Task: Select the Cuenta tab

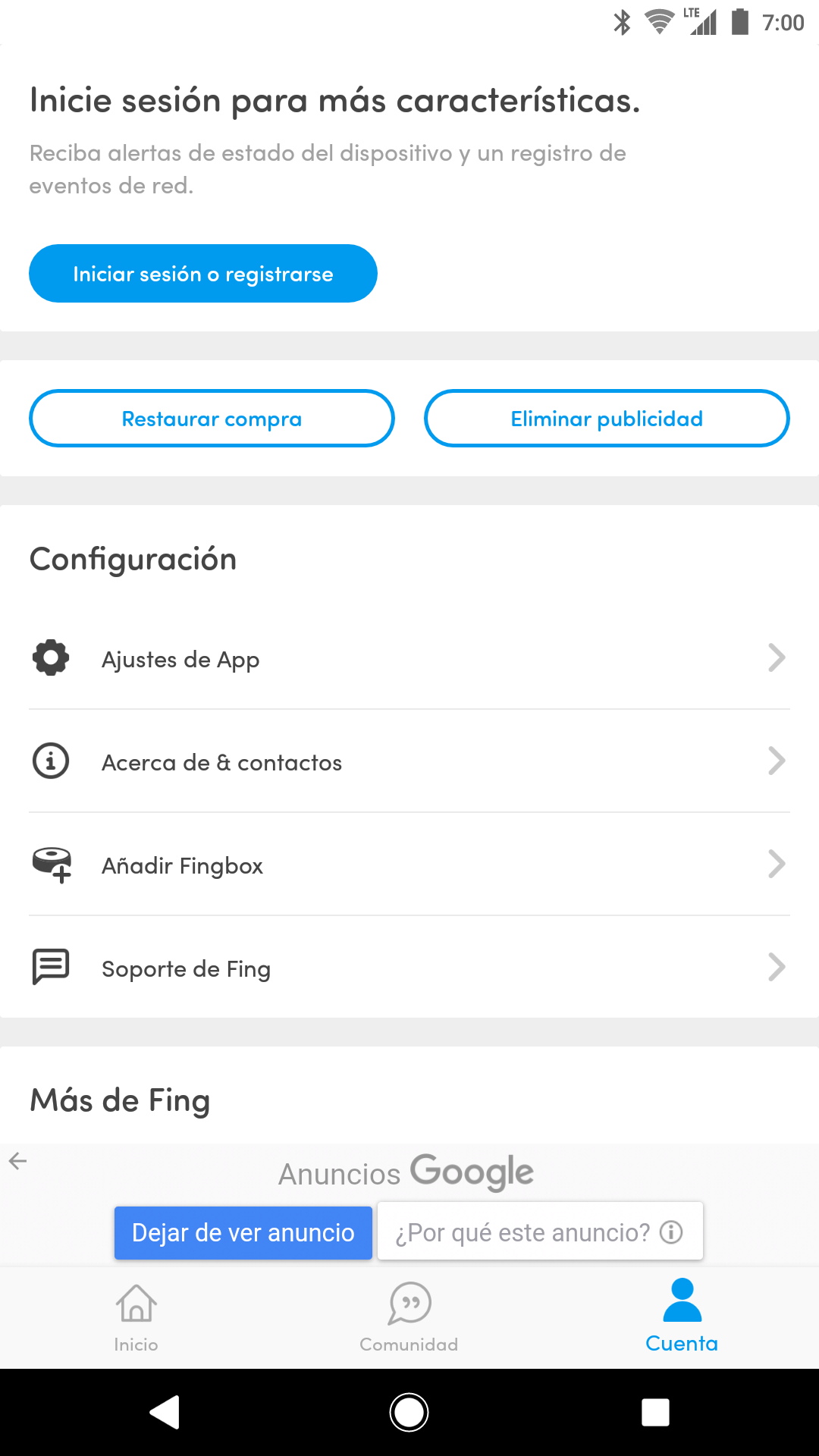Action: coord(682,1318)
